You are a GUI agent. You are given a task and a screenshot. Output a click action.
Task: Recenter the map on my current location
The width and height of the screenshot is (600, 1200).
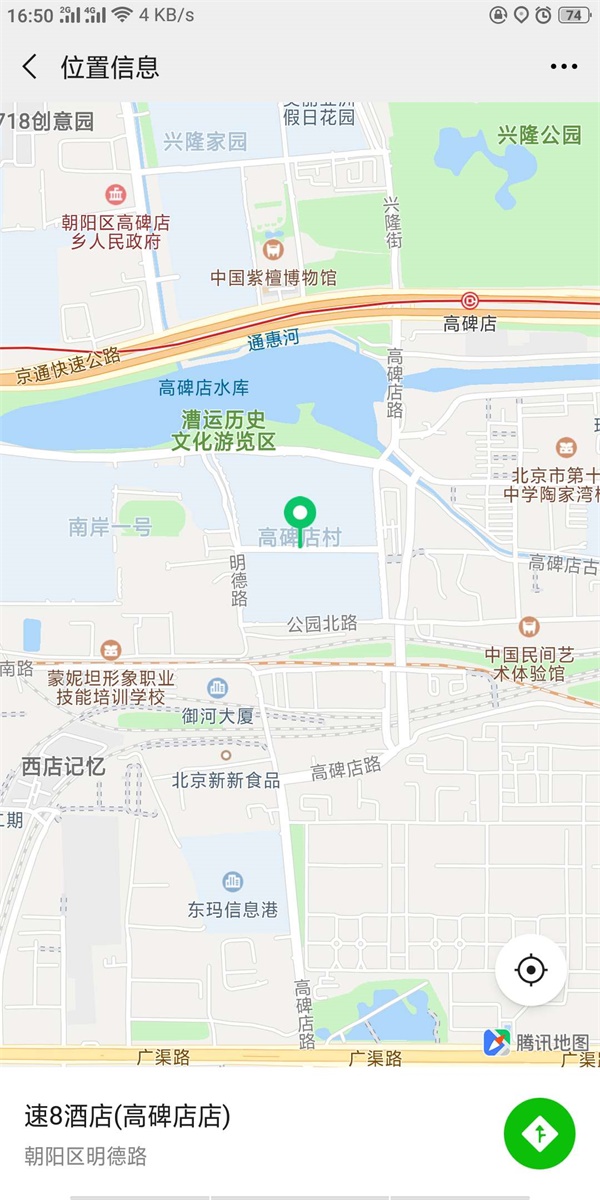(531, 970)
